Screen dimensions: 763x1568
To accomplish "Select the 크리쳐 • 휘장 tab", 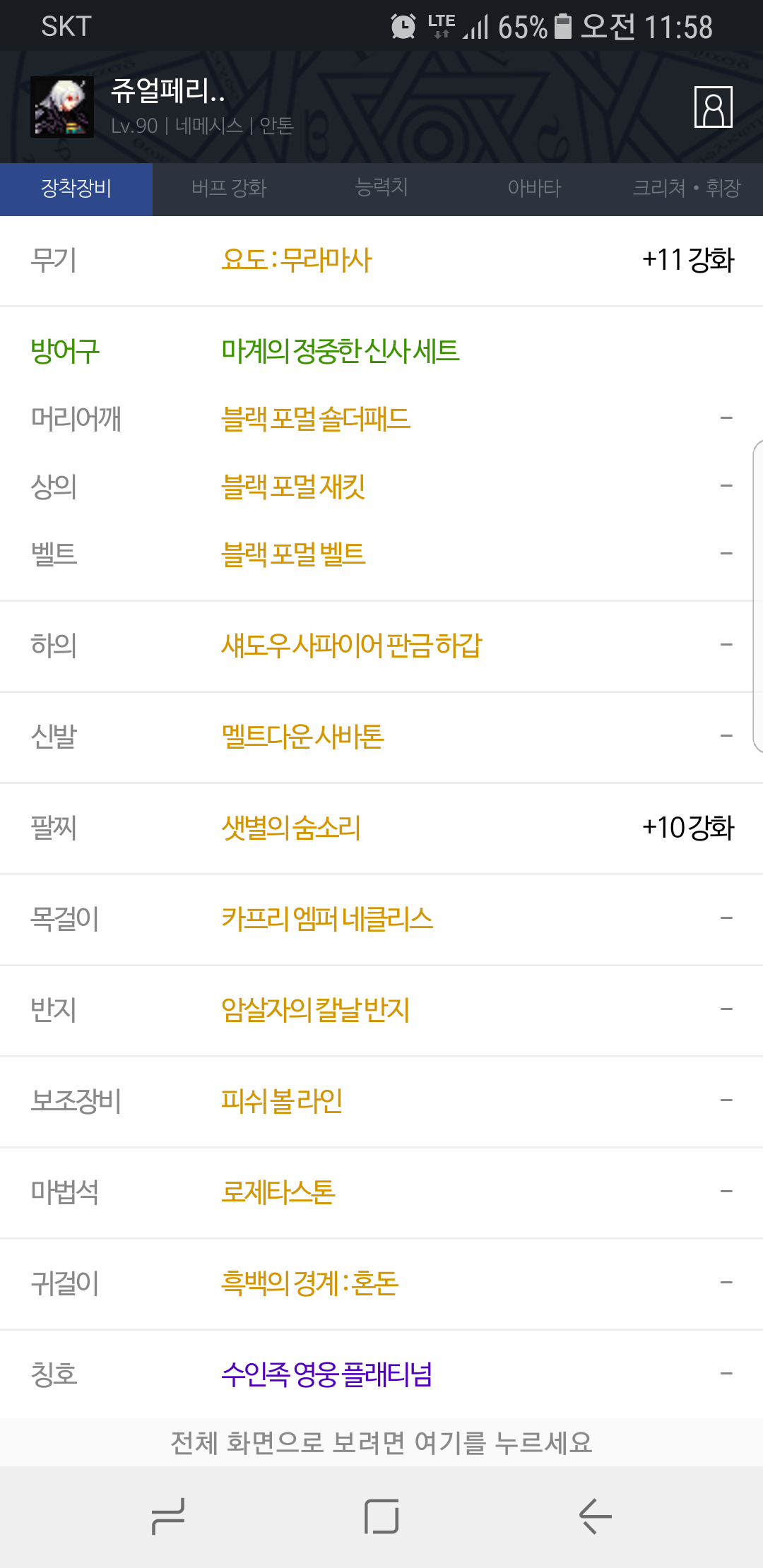I will [687, 189].
